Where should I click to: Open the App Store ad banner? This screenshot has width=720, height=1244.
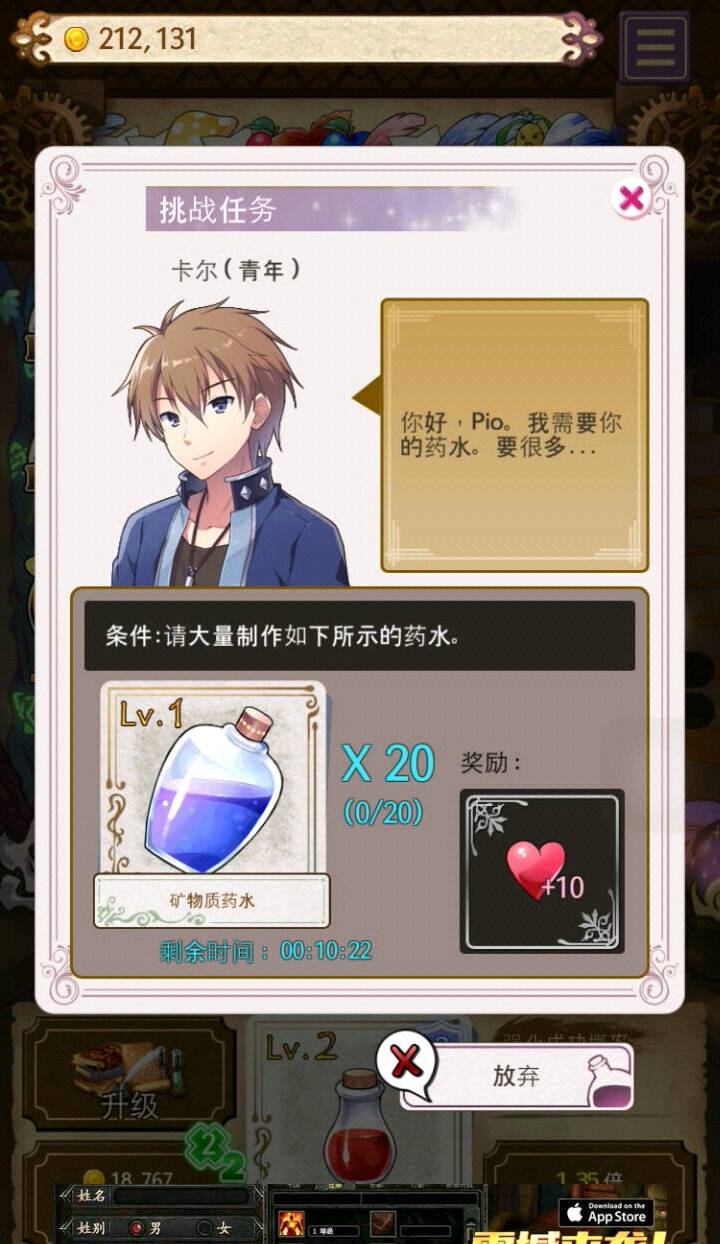pos(605,1214)
